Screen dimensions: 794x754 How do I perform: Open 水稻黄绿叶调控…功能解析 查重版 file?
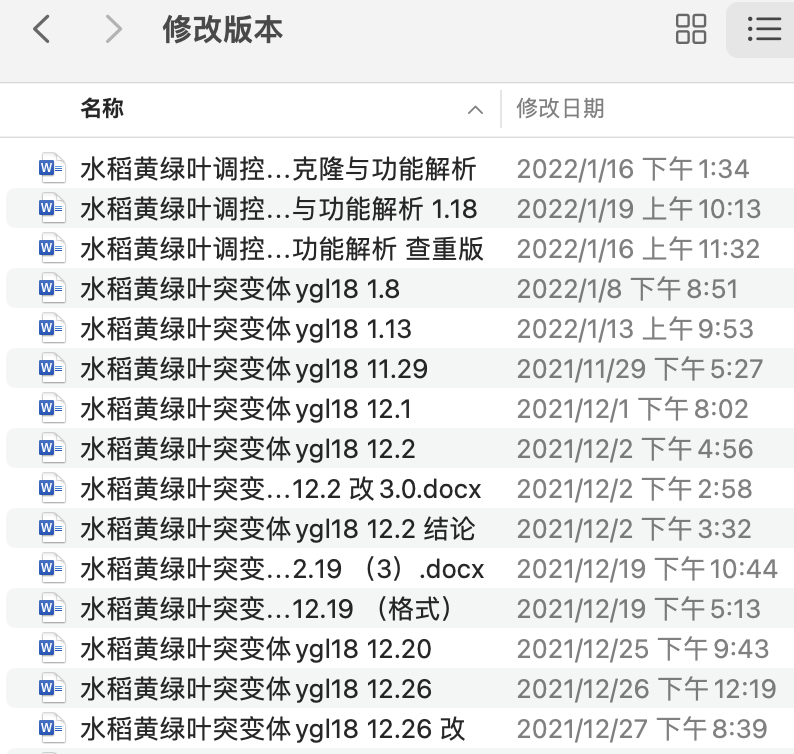(x=282, y=249)
